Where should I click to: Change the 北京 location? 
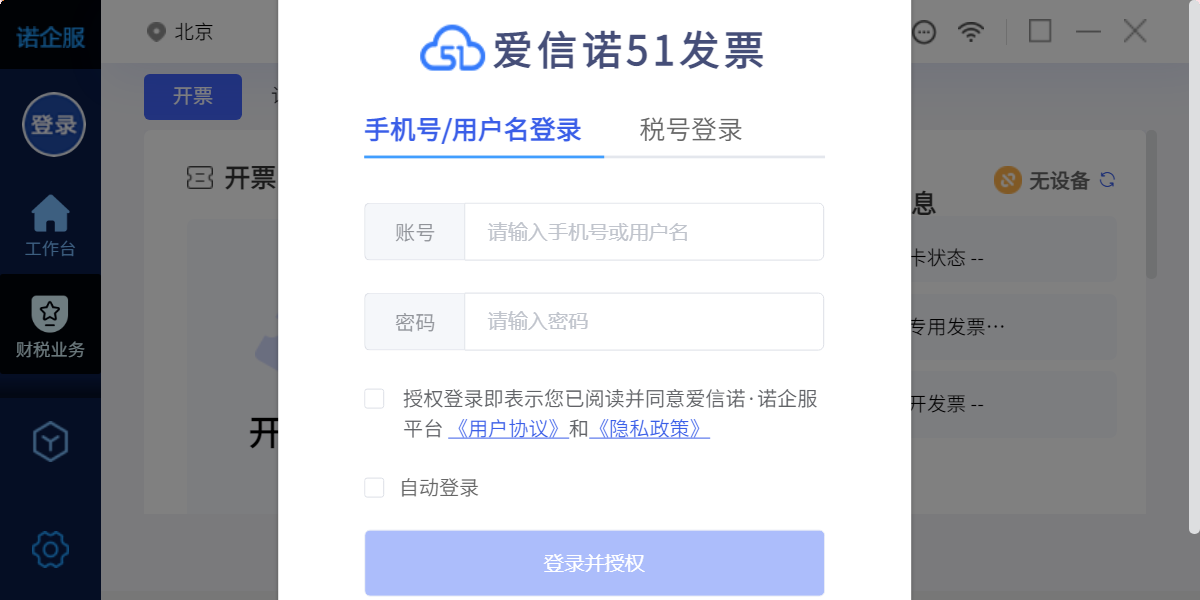pos(180,32)
